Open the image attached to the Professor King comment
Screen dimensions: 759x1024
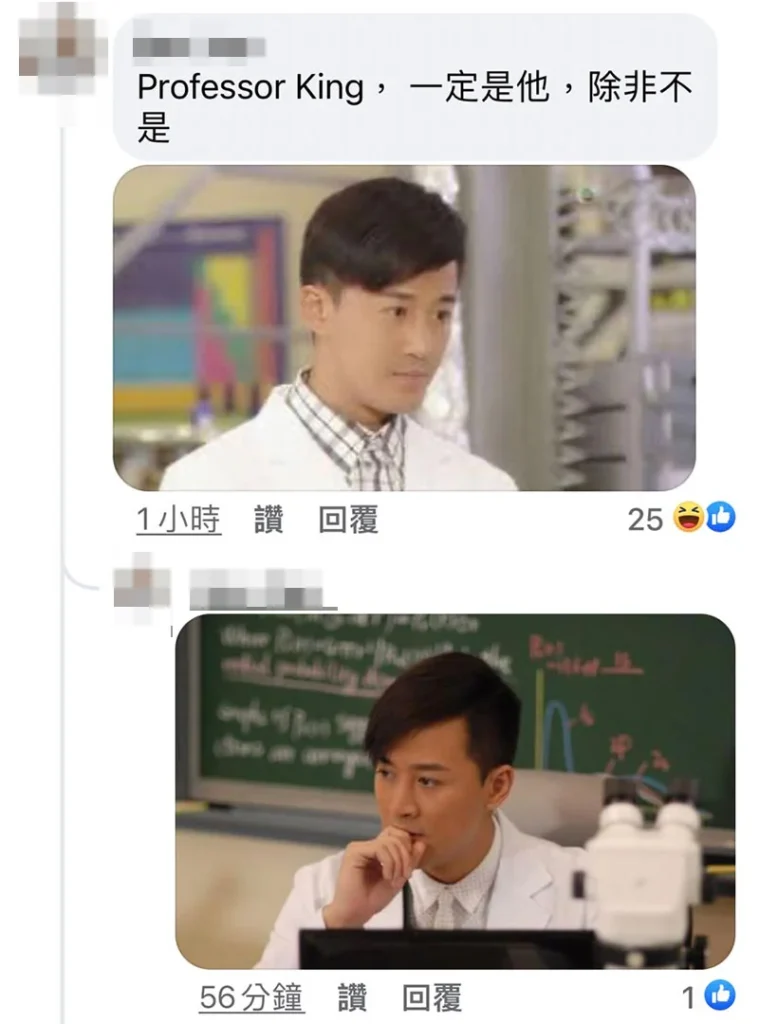click(x=404, y=328)
